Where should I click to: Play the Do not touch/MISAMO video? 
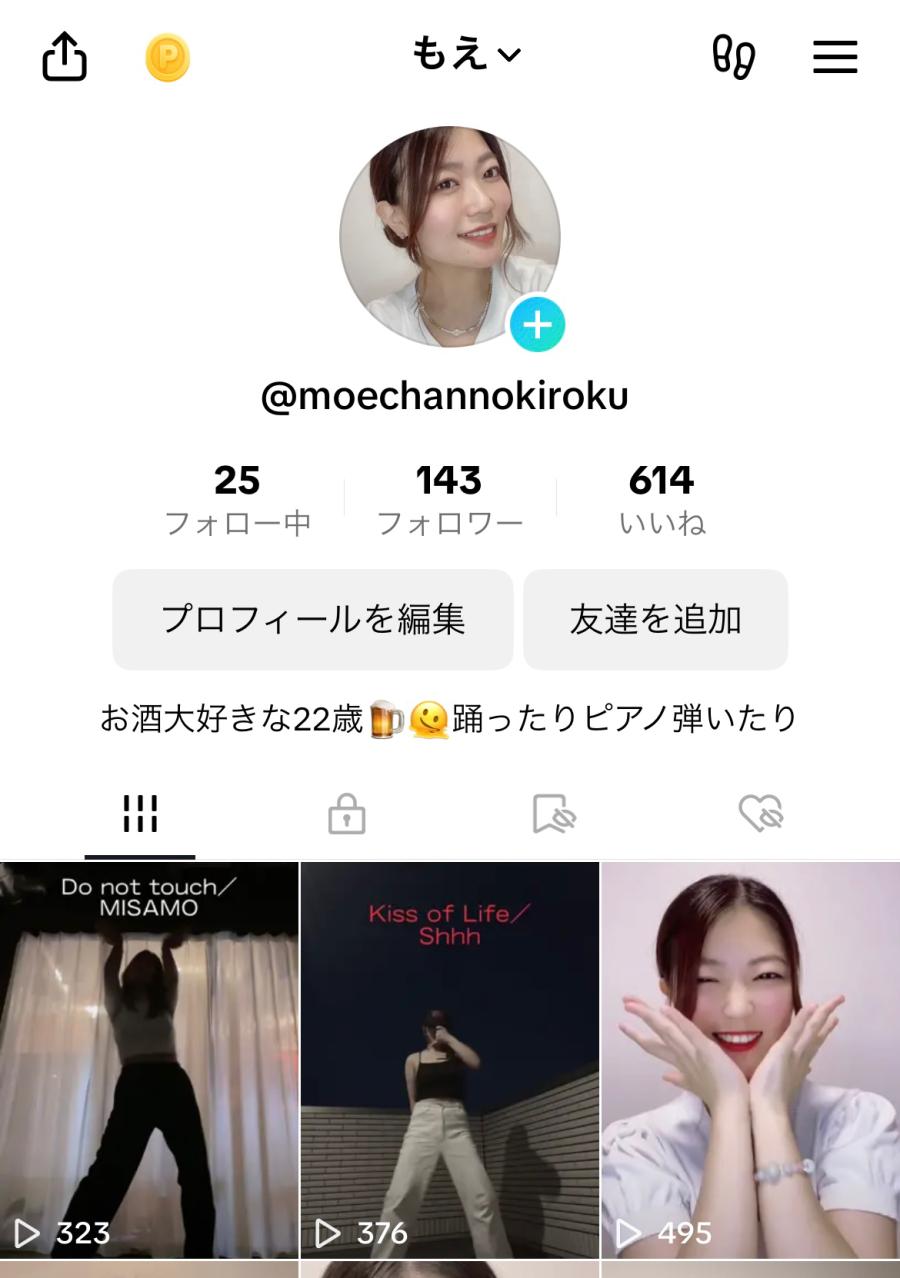click(149, 1060)
